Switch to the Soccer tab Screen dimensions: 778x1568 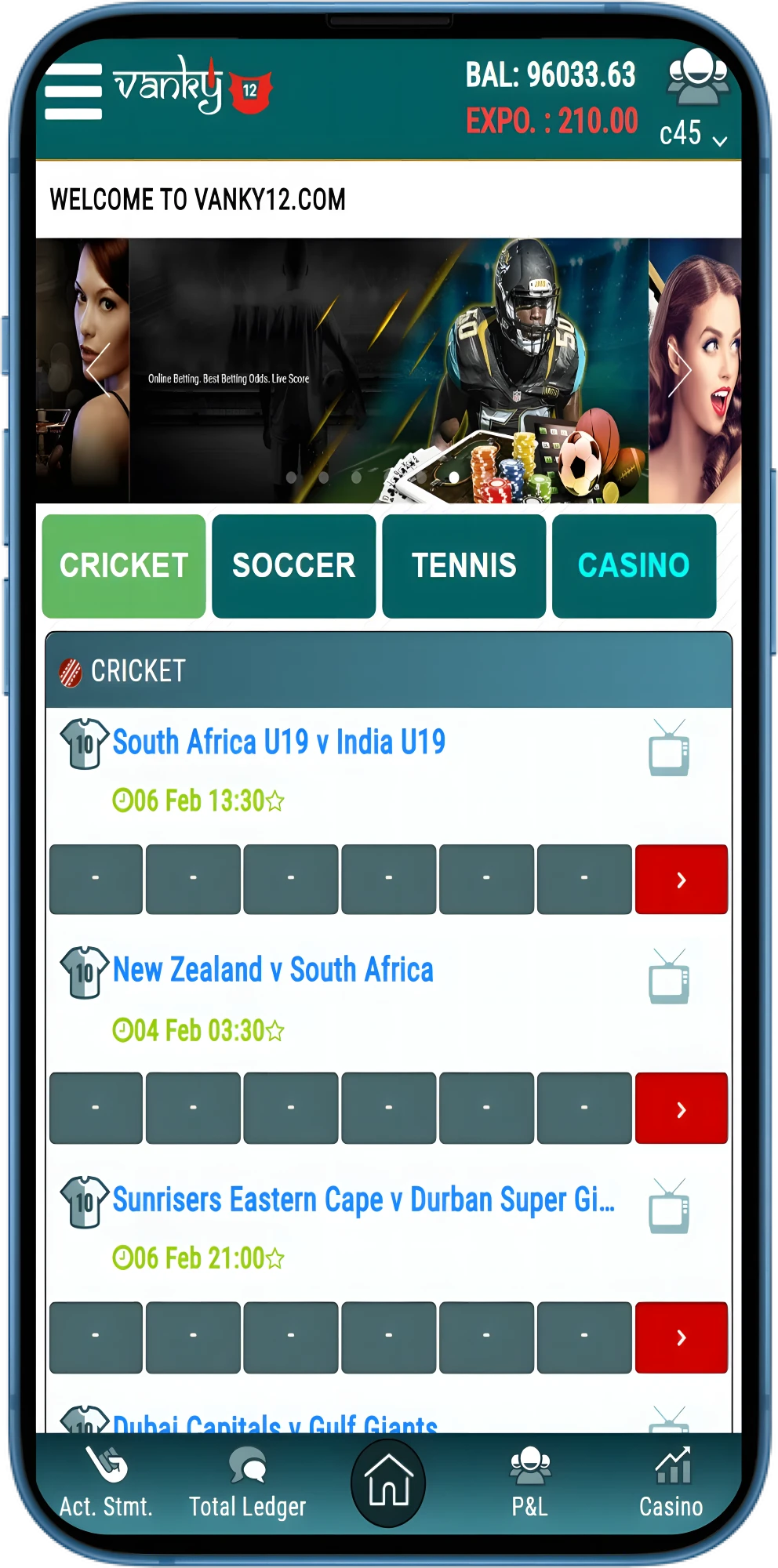tap(293, 566)
